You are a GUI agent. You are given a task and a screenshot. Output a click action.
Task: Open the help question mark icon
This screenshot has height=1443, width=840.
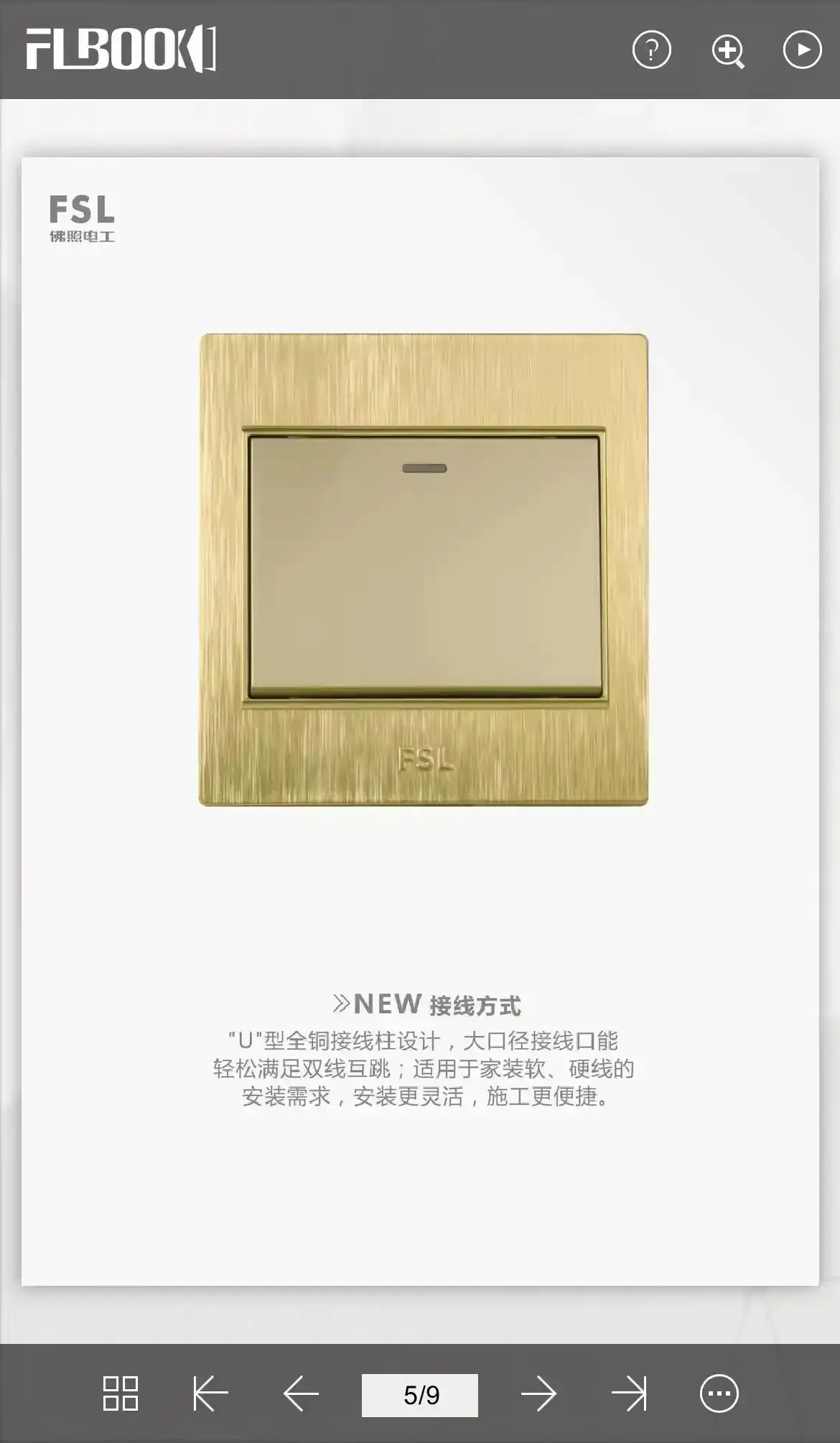(651, 50)
